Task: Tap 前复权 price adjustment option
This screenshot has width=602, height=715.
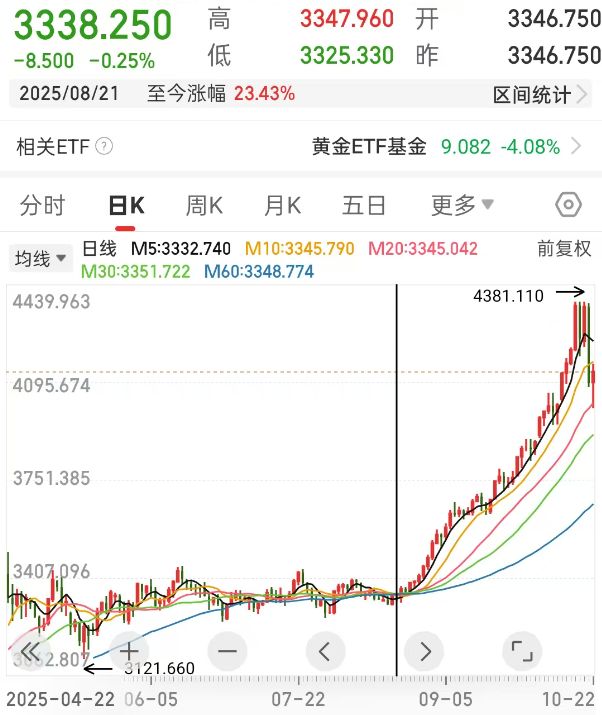Action: point(564,248)
